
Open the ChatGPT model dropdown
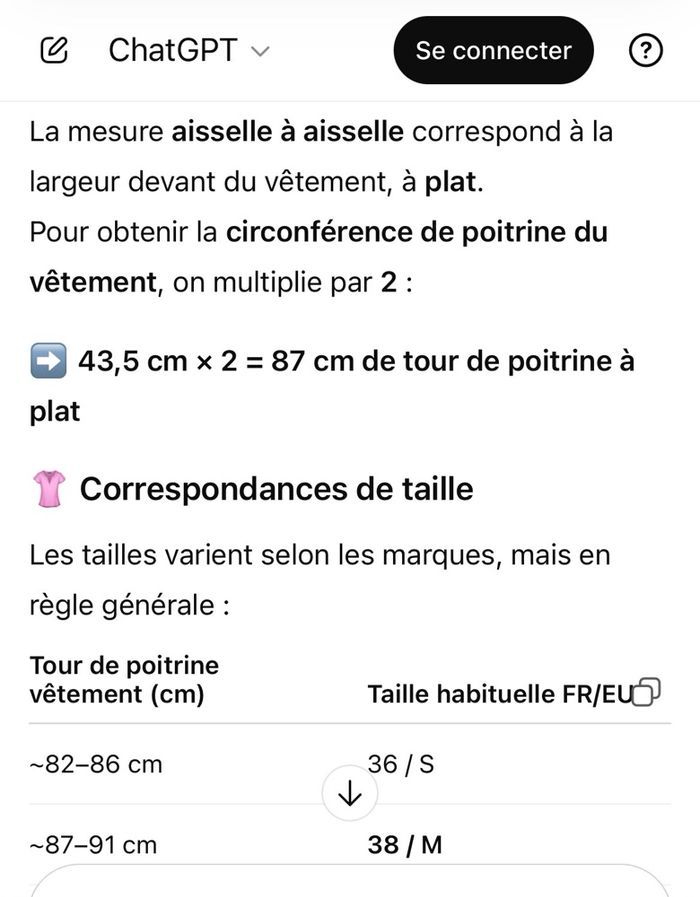pos(189,50)
